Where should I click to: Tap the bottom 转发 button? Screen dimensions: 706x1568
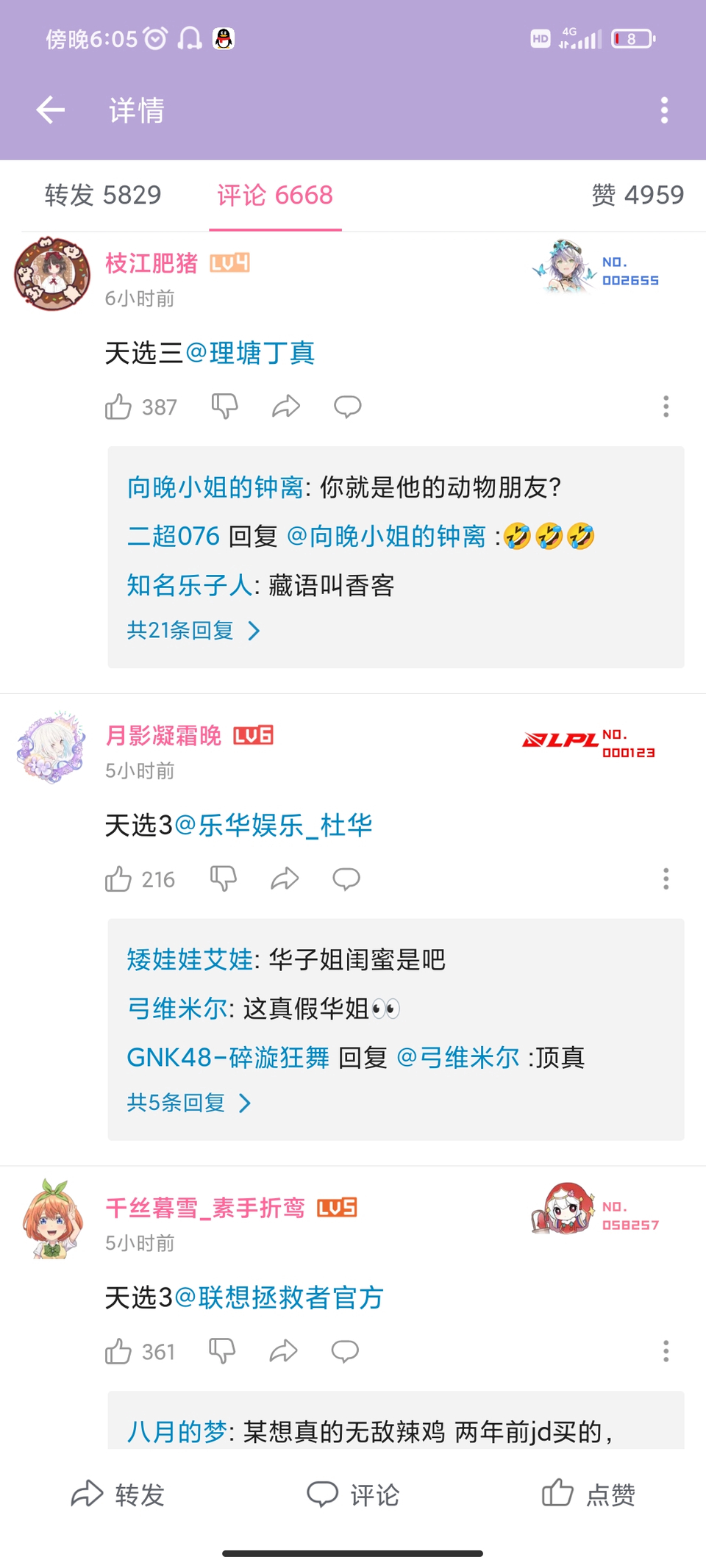[118, 1494]
